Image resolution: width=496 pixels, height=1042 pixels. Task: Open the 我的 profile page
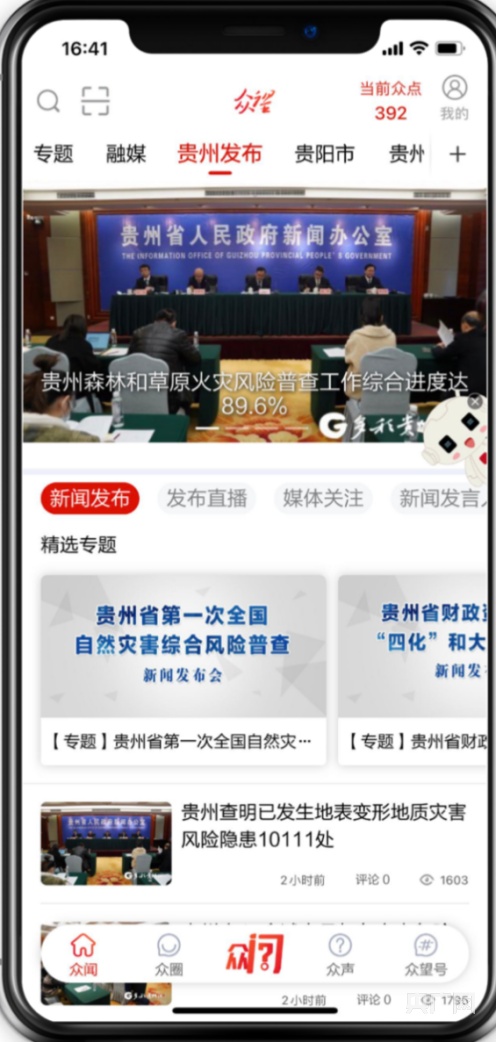click(x=454, y=97)
